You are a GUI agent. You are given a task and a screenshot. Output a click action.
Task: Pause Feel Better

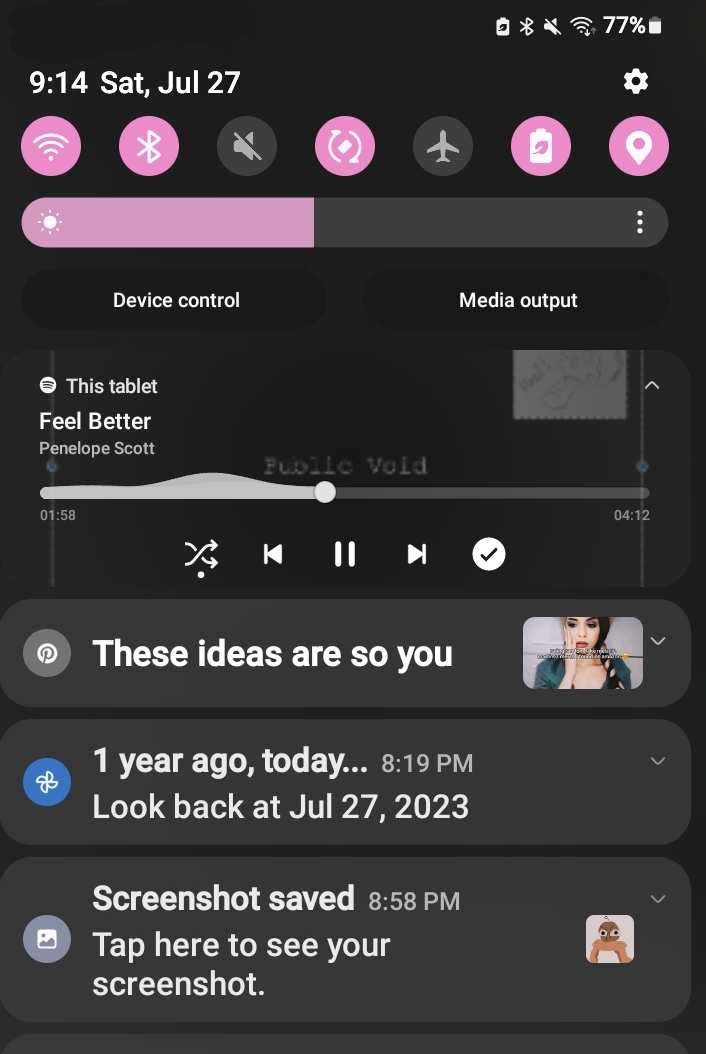[345, 554]
